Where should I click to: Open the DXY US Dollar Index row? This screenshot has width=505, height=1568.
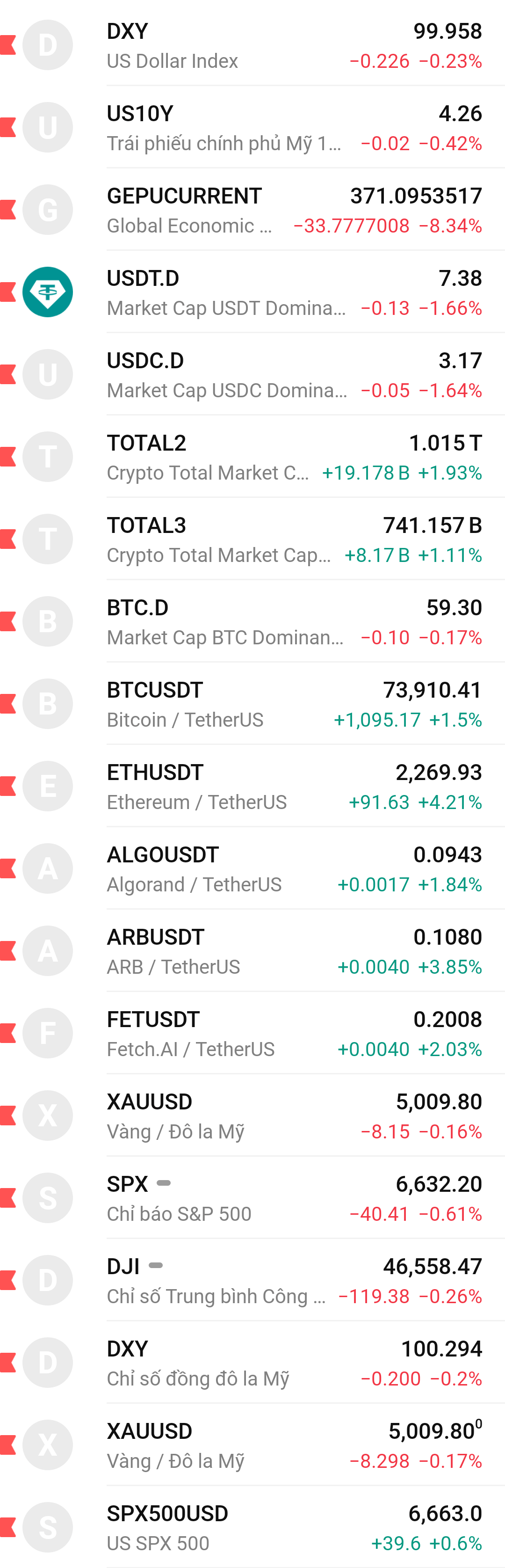(x=252, y=46)
